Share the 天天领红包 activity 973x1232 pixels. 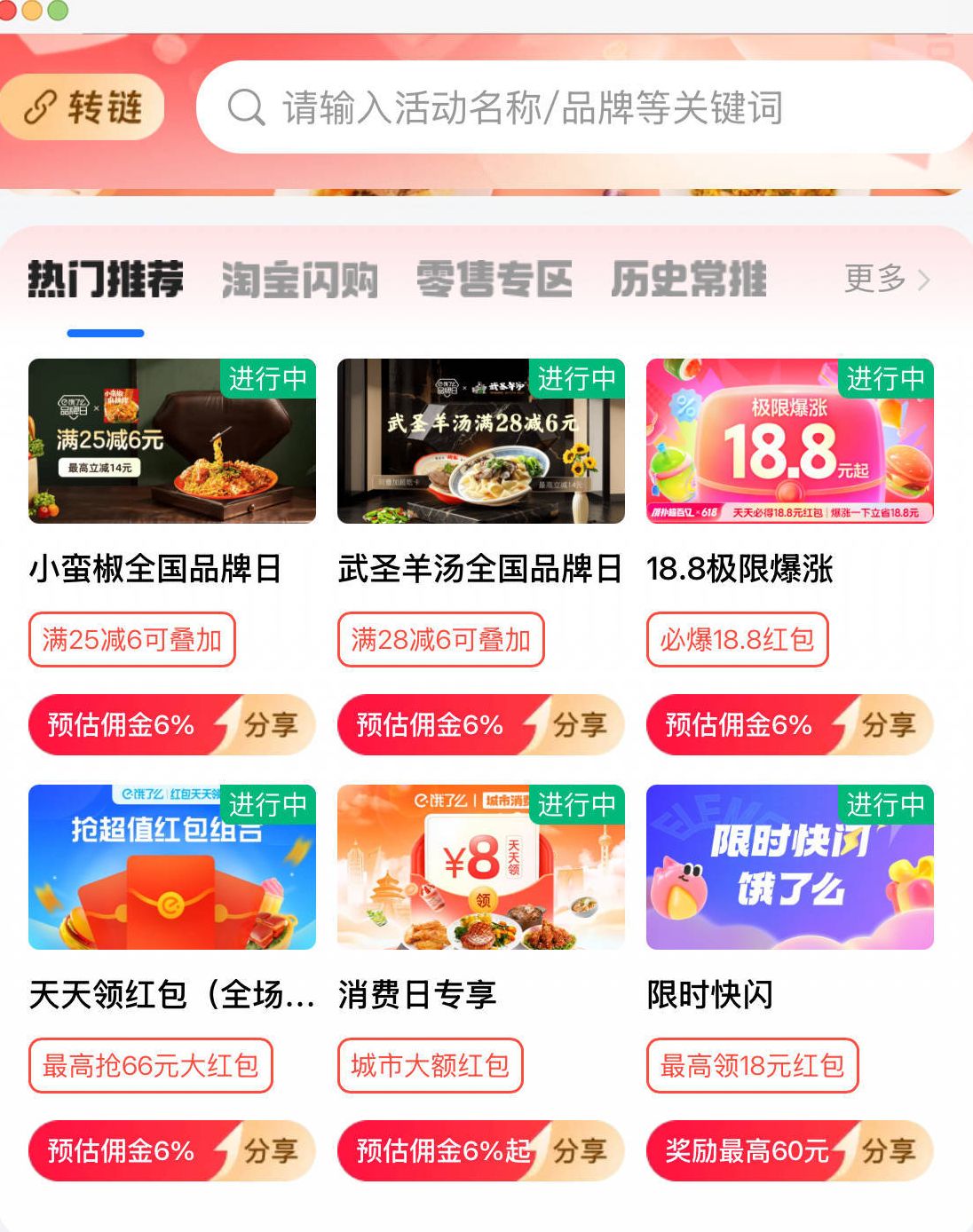[x=271, y=1151]
